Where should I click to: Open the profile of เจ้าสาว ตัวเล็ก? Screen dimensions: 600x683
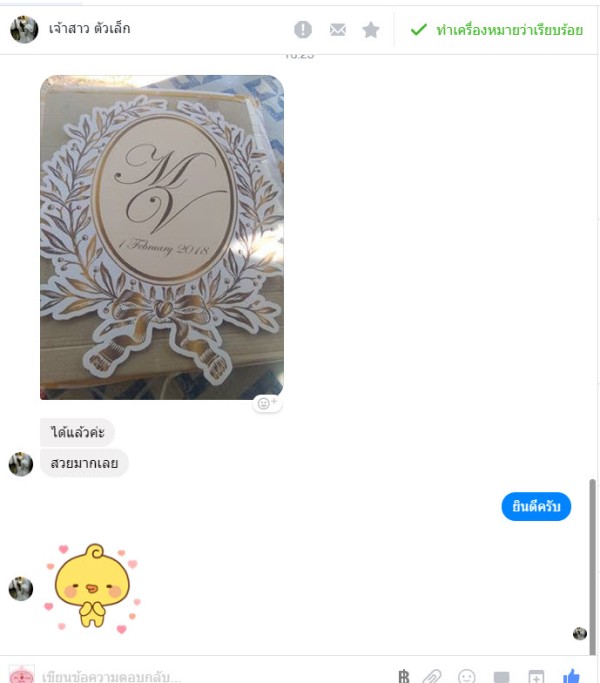click(89, 29)
